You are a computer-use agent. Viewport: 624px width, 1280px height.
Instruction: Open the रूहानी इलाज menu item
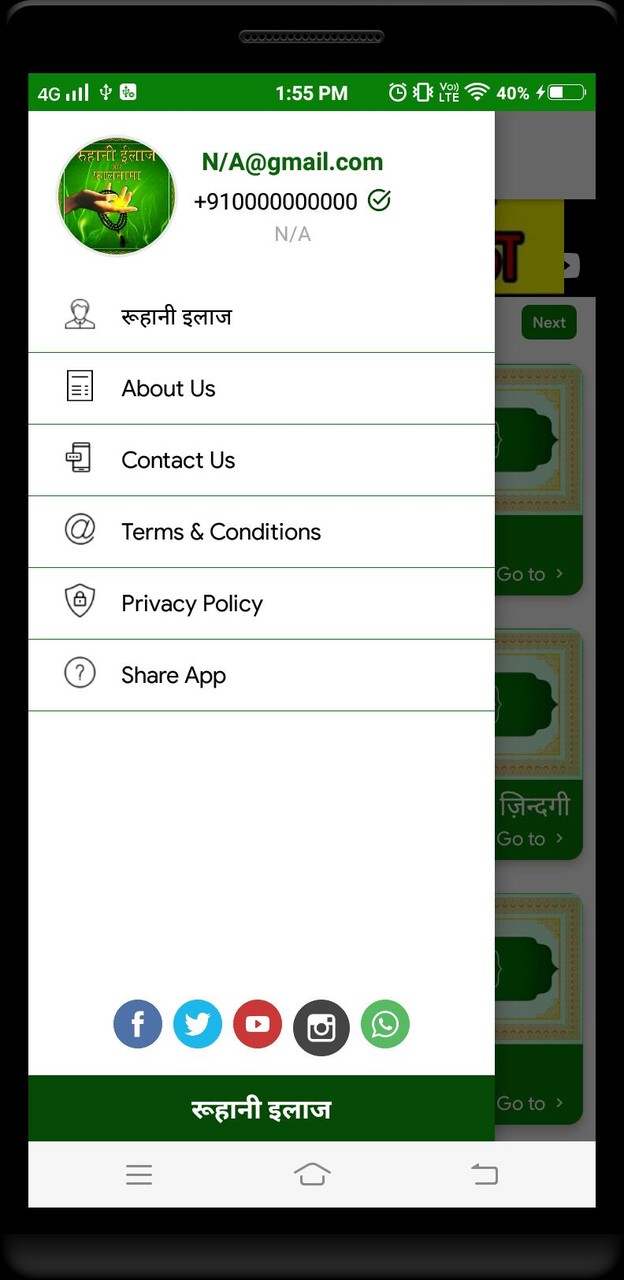[177, 317]
